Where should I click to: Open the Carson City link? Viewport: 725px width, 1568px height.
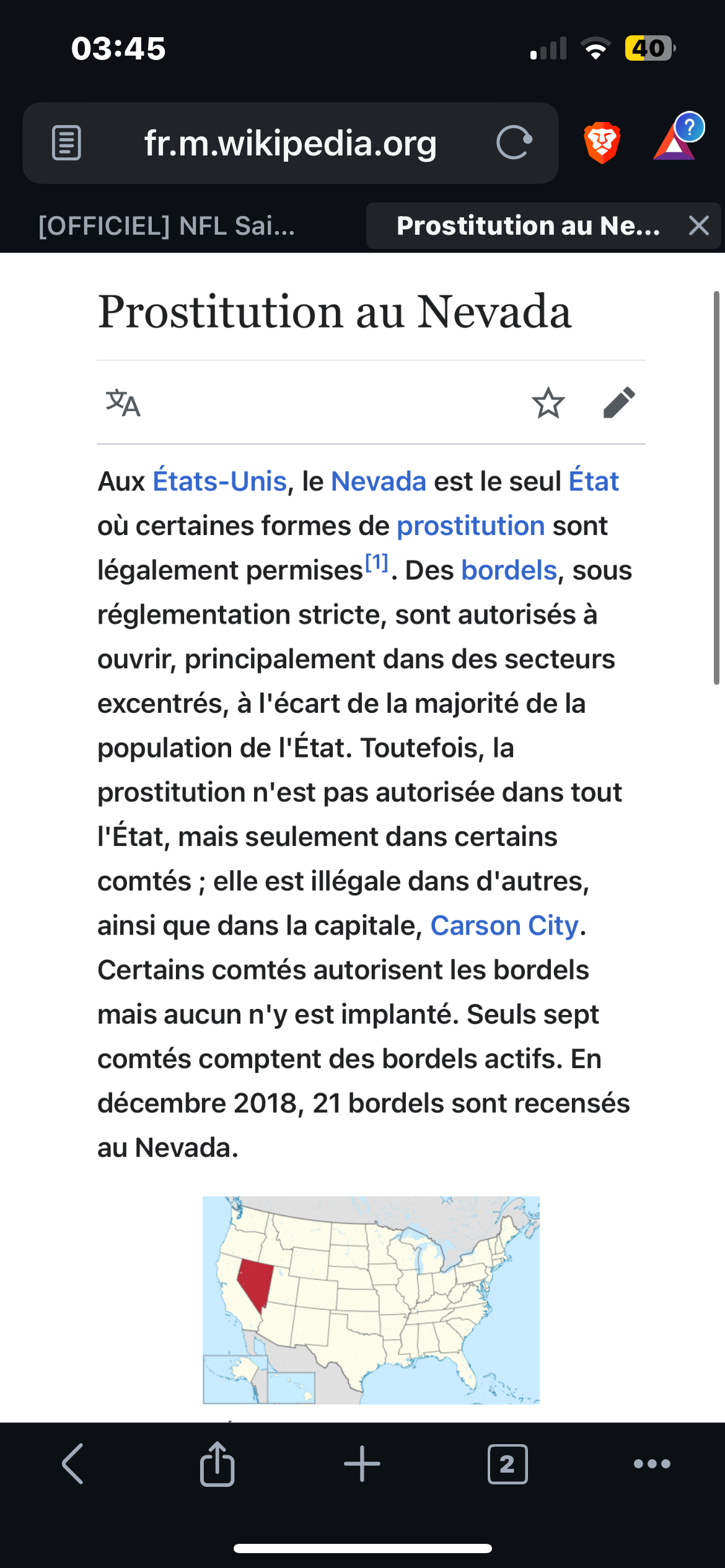pyautogui.click(x=504, y=926)
